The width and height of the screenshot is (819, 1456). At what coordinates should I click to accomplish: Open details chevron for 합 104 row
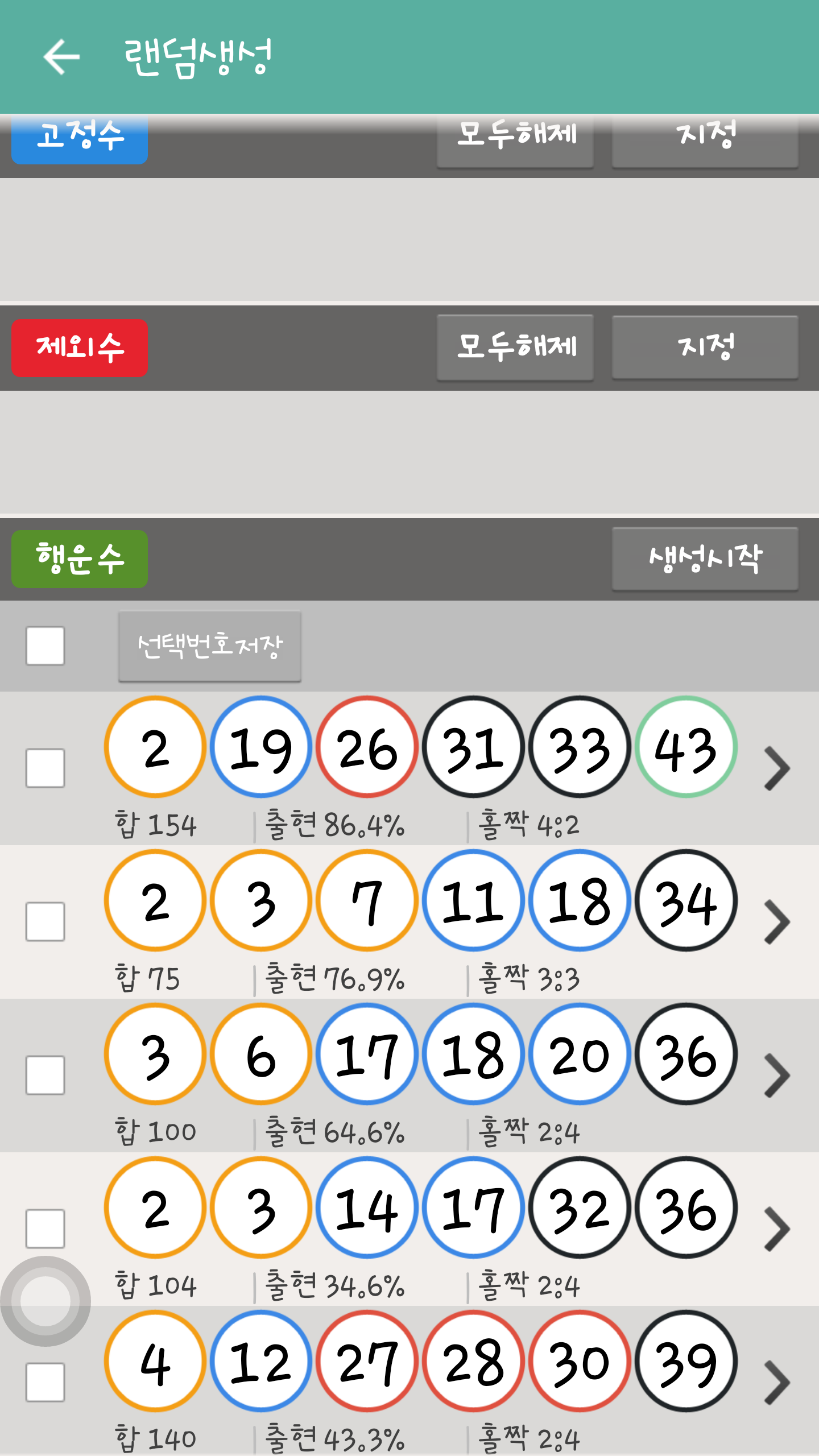tap(776, 1229)
